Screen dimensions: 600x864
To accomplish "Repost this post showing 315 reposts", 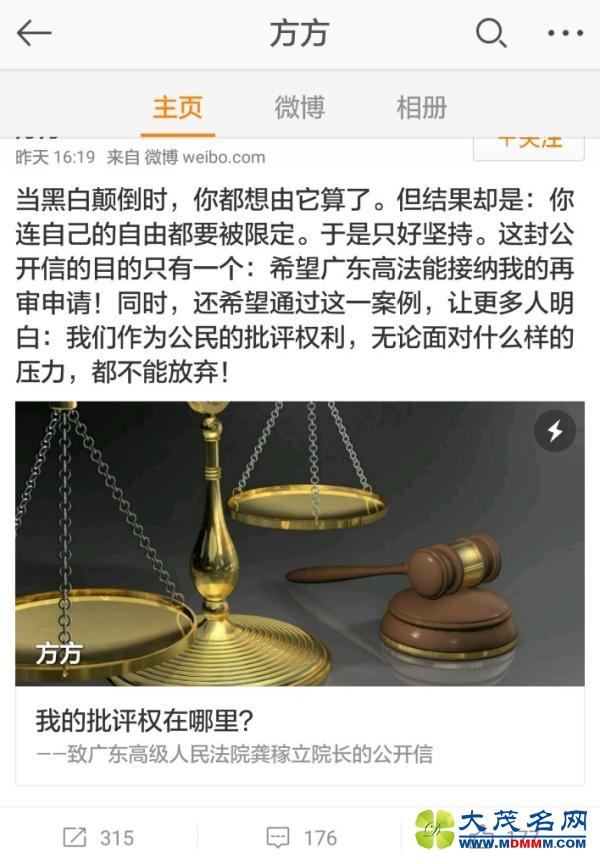I will coord(98,837).
